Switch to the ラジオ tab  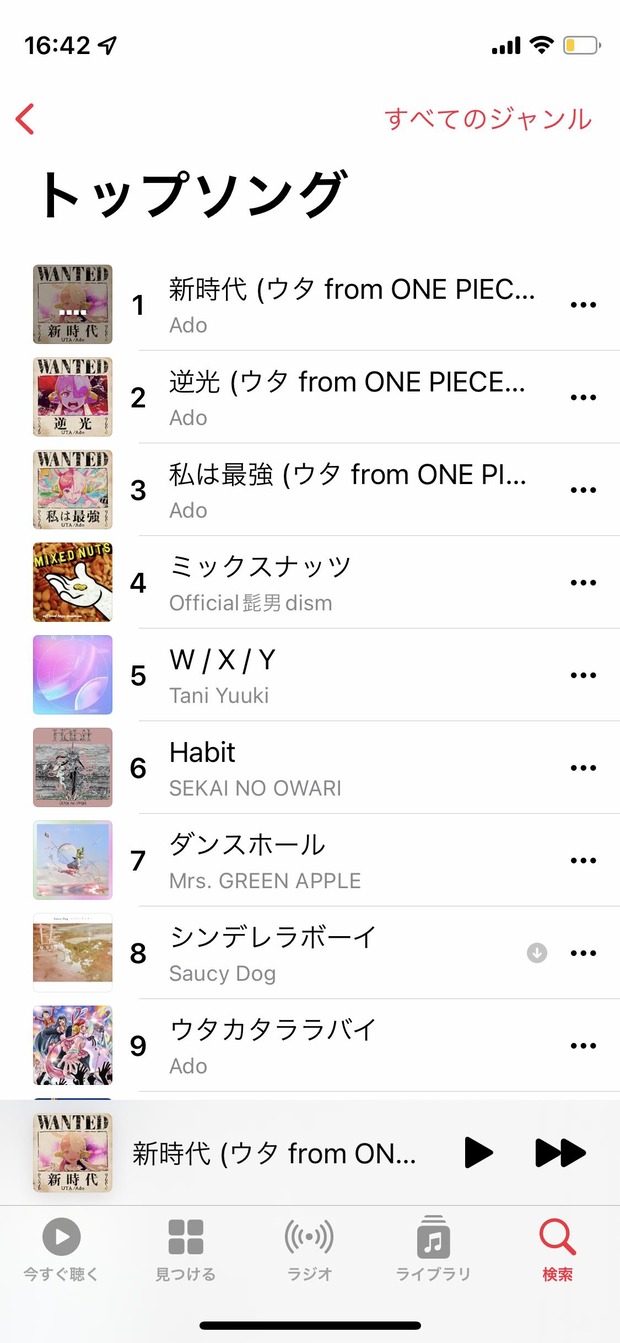point(309,1250)
